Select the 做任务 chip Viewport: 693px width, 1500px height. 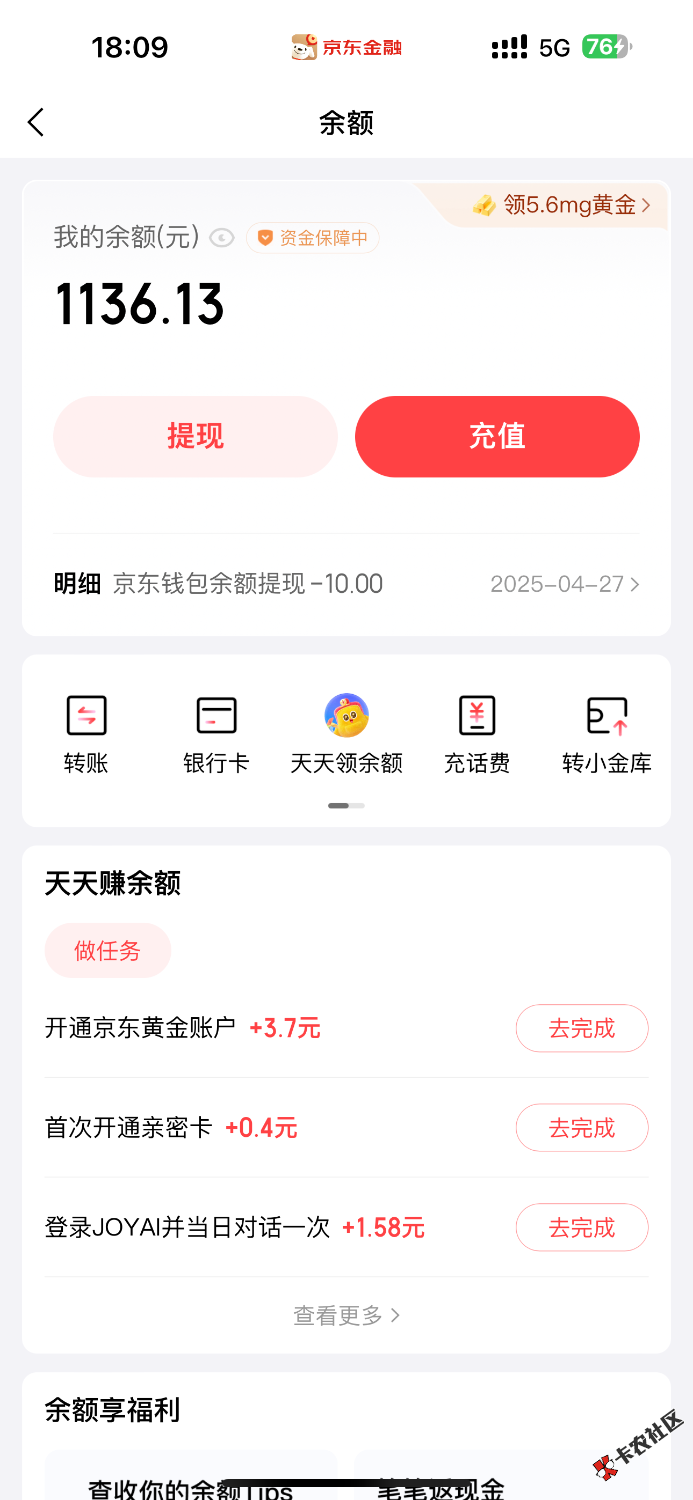[x=108, y=950]
